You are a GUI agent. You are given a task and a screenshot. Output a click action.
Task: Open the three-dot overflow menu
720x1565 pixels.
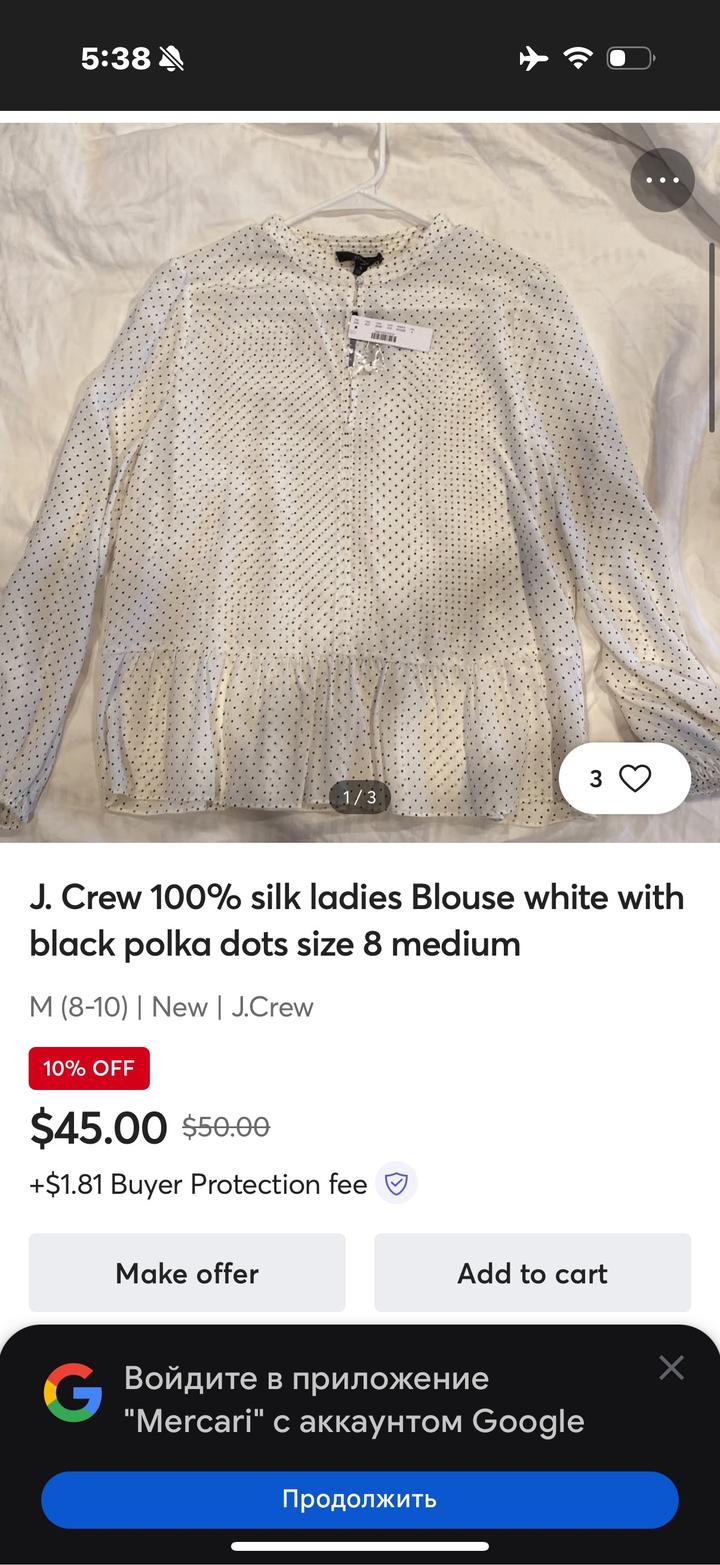point(662,181)
